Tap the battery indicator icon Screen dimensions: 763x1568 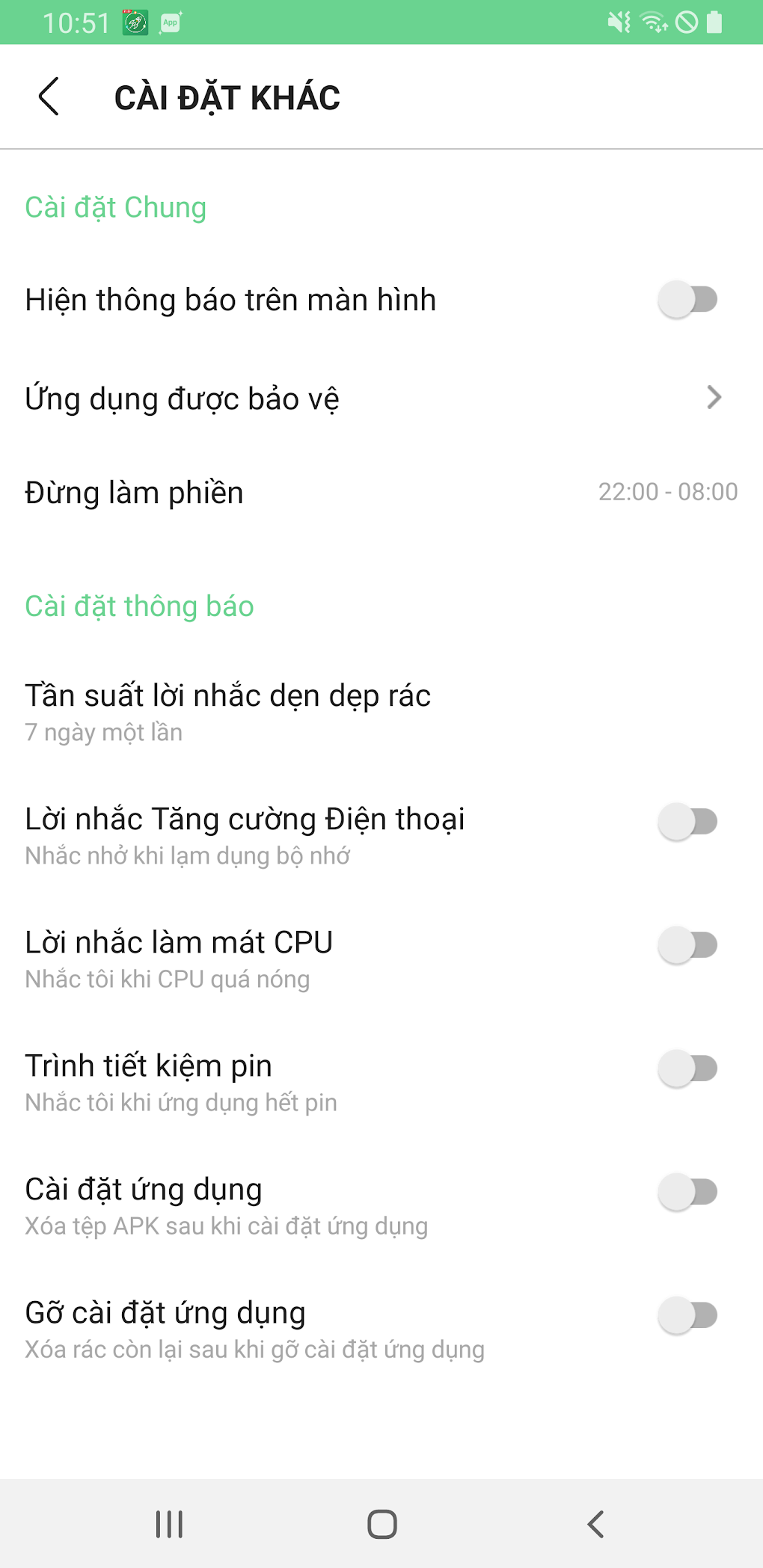pyautogui.click(x=716, y=22)
